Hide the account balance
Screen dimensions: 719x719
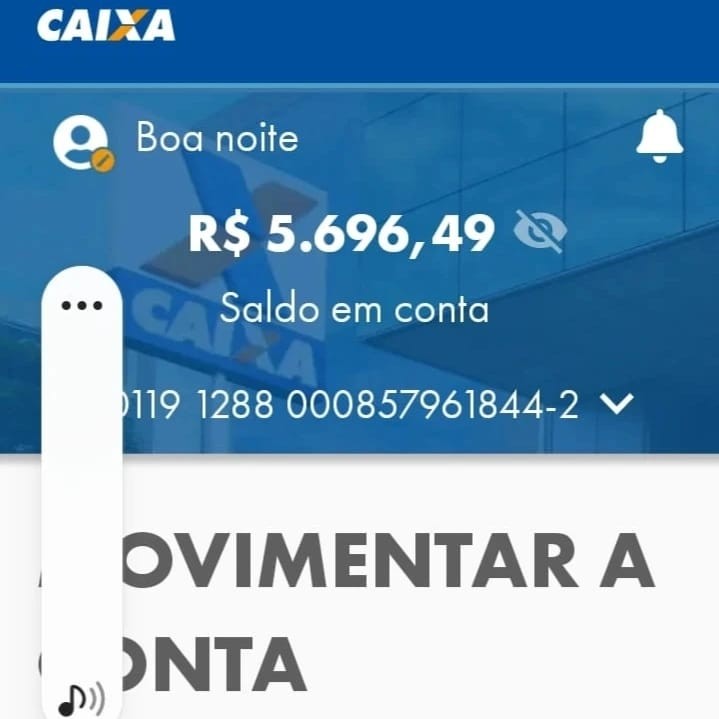(x=540, y=233)
